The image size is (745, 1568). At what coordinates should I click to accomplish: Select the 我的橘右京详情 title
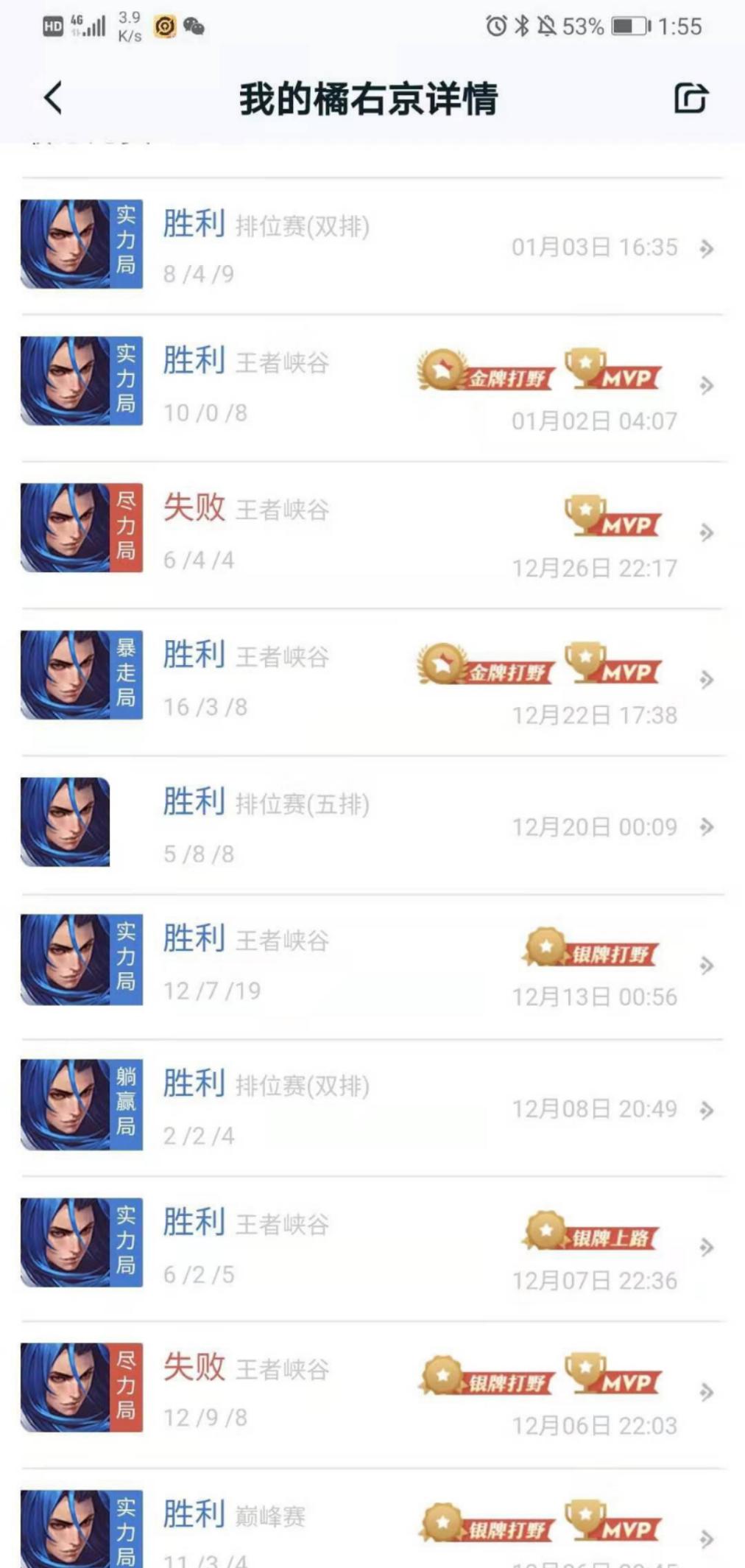(372, 99)
